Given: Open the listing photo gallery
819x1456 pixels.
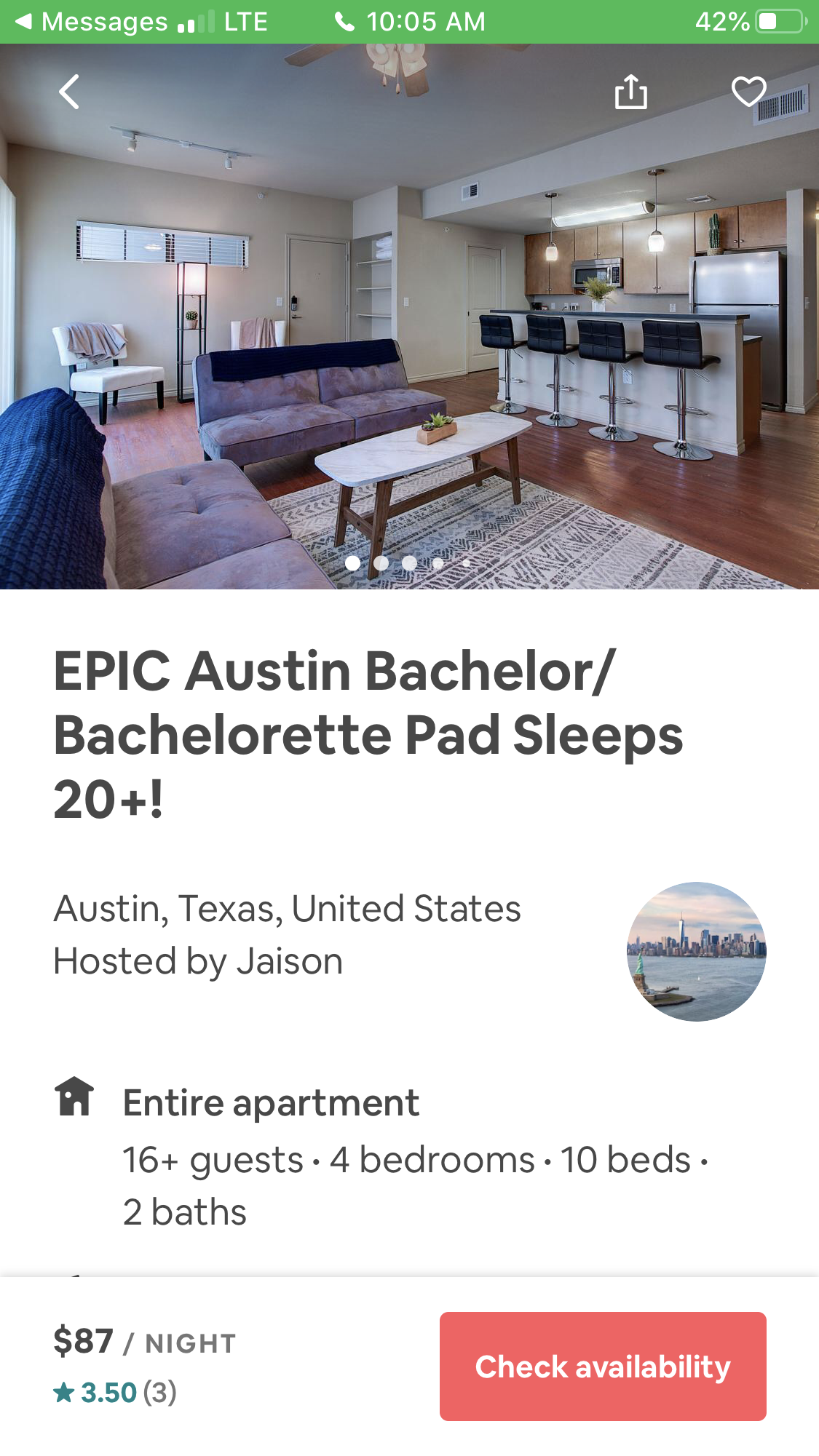Looking at the screenshot, I should click(x=409, y=317).
